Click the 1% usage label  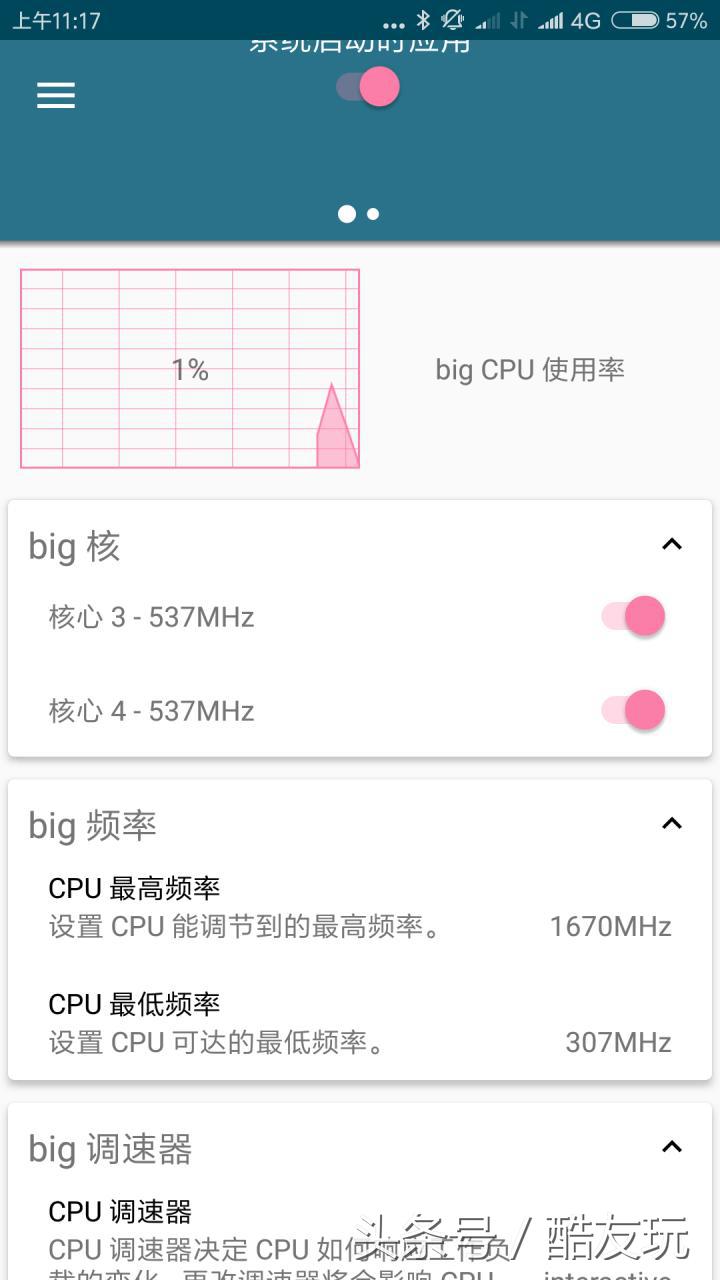[x=190, y=370]
